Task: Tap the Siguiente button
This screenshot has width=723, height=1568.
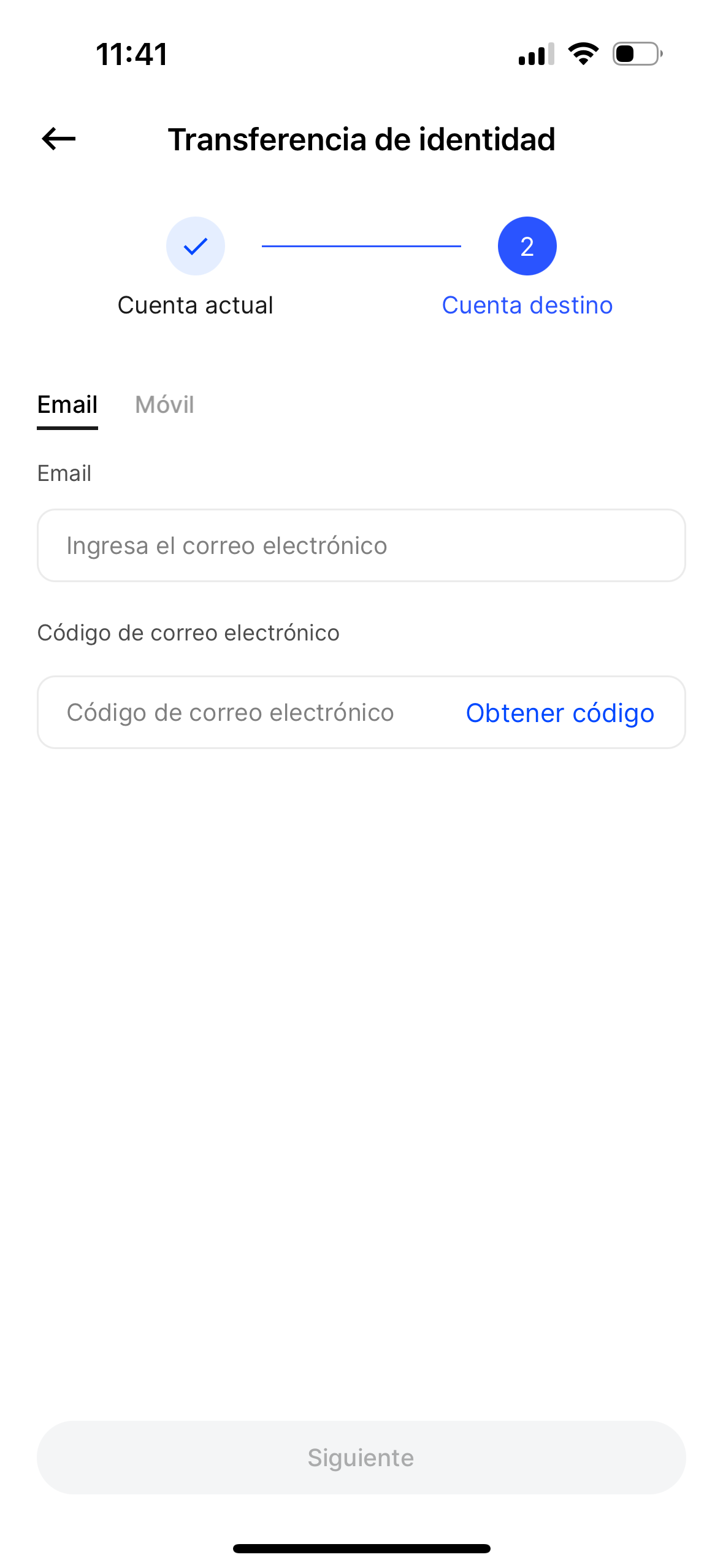Action: 361,1458
